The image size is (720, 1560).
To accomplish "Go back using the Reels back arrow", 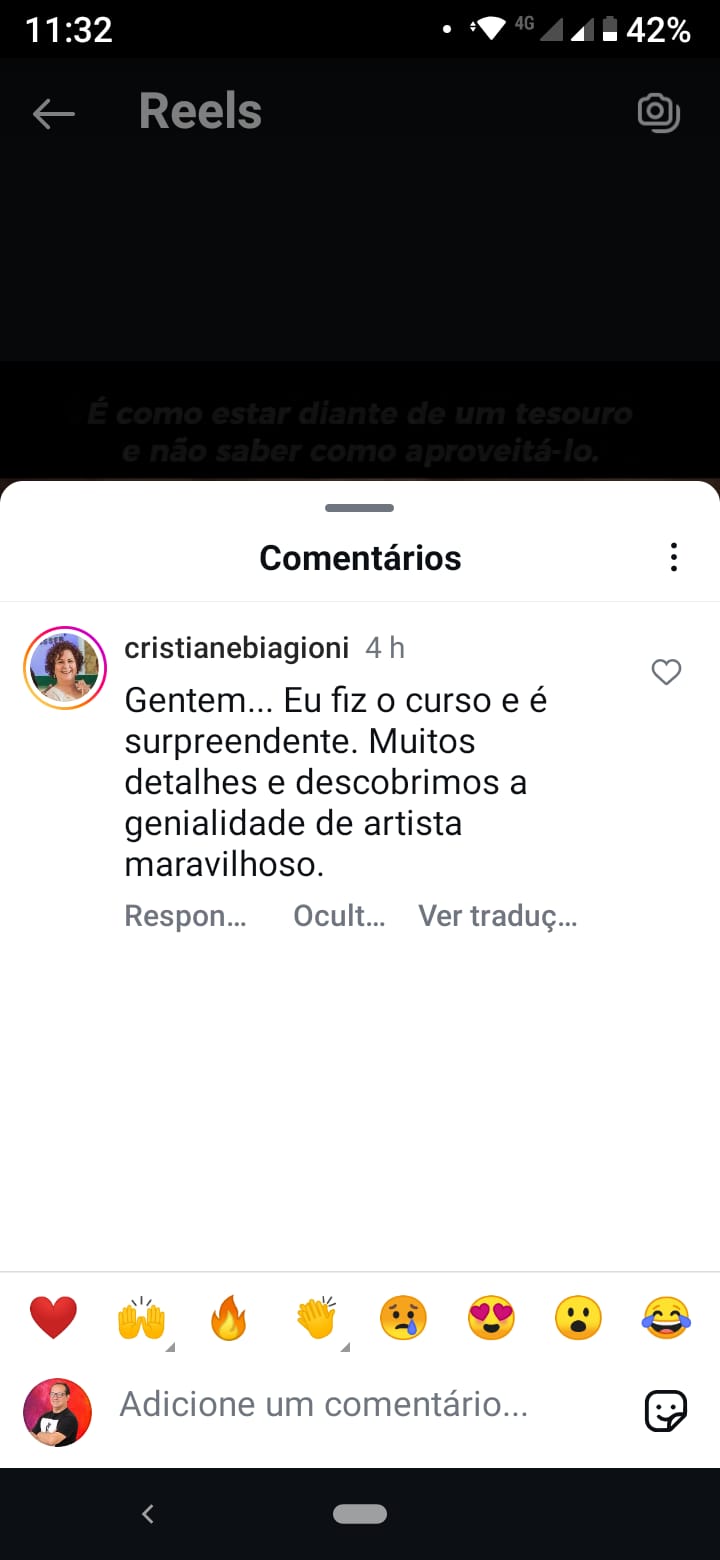I will pyautogui.click(x=54, y=114).
